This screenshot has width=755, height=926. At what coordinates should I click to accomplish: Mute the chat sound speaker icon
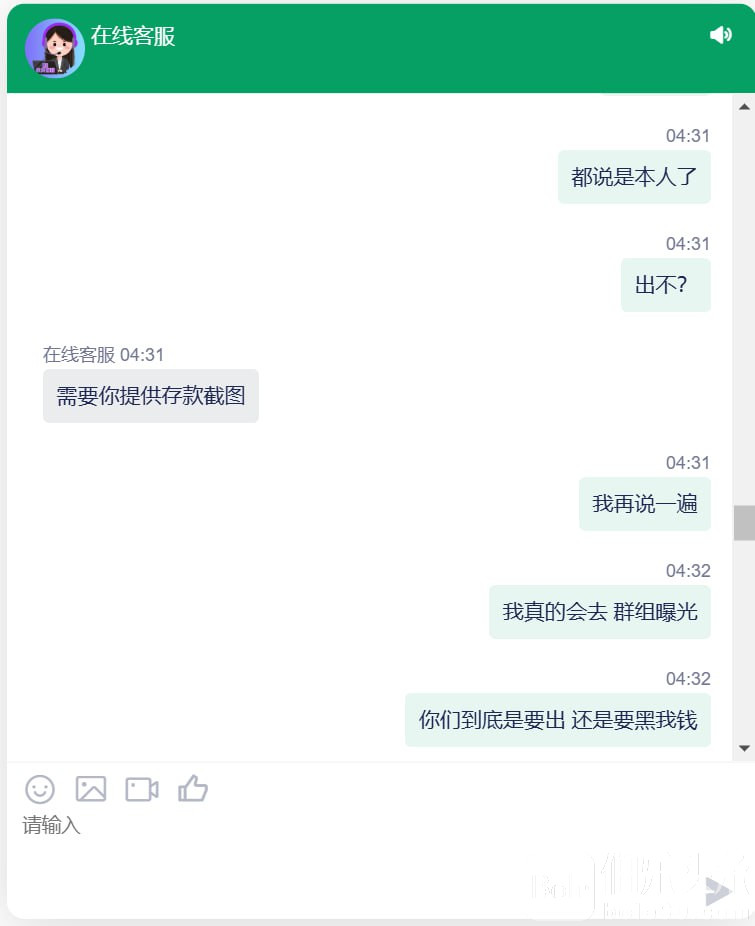tap(720, 36)
